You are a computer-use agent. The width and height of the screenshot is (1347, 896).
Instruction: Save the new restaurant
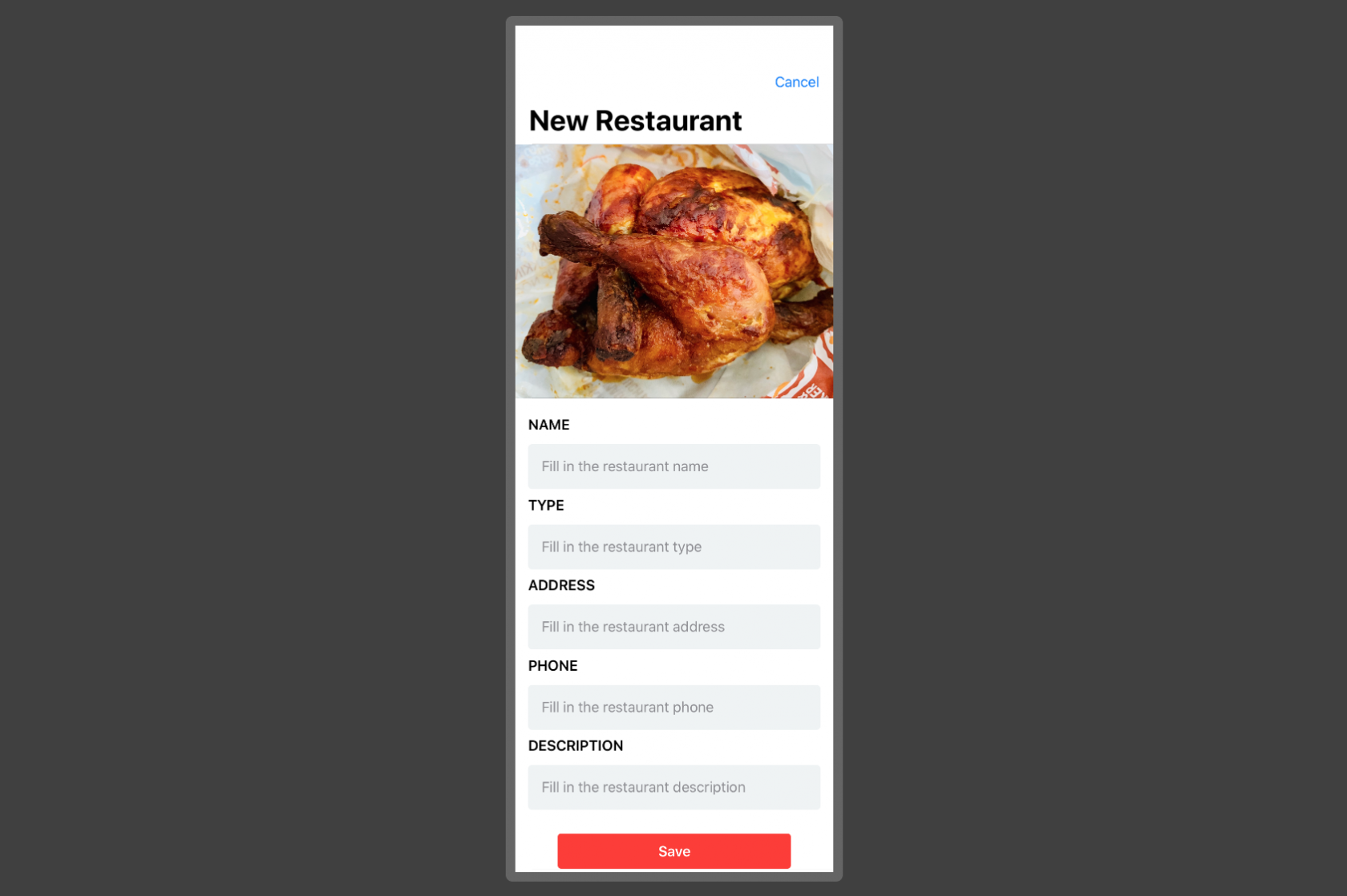coord(673,851)
